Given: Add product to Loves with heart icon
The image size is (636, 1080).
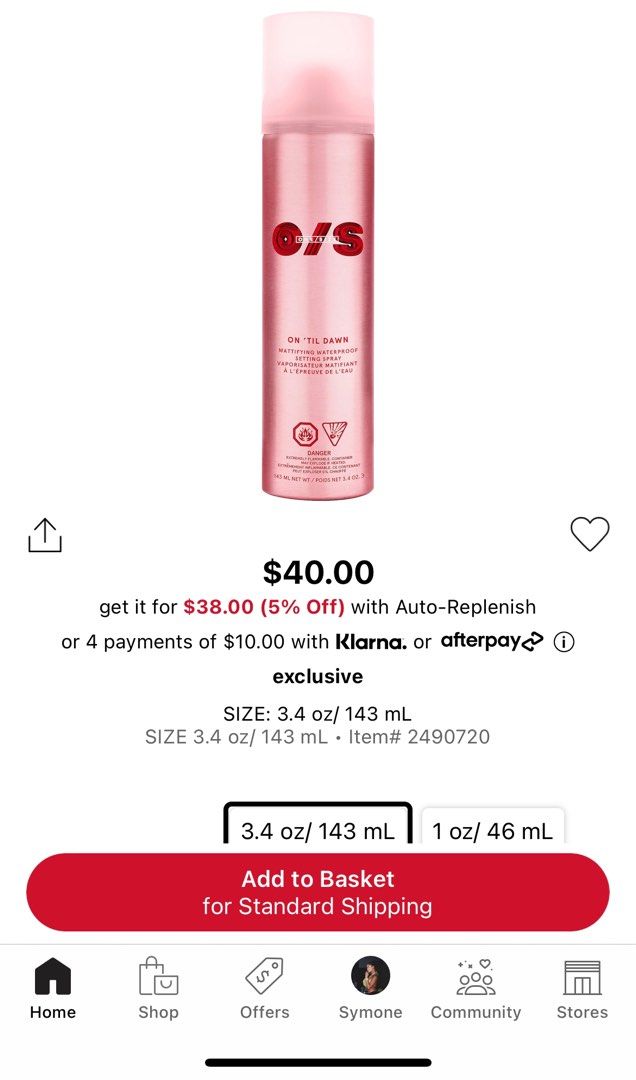Looking at the screenshot, I should pyautogui.click(x=589, y=534).
